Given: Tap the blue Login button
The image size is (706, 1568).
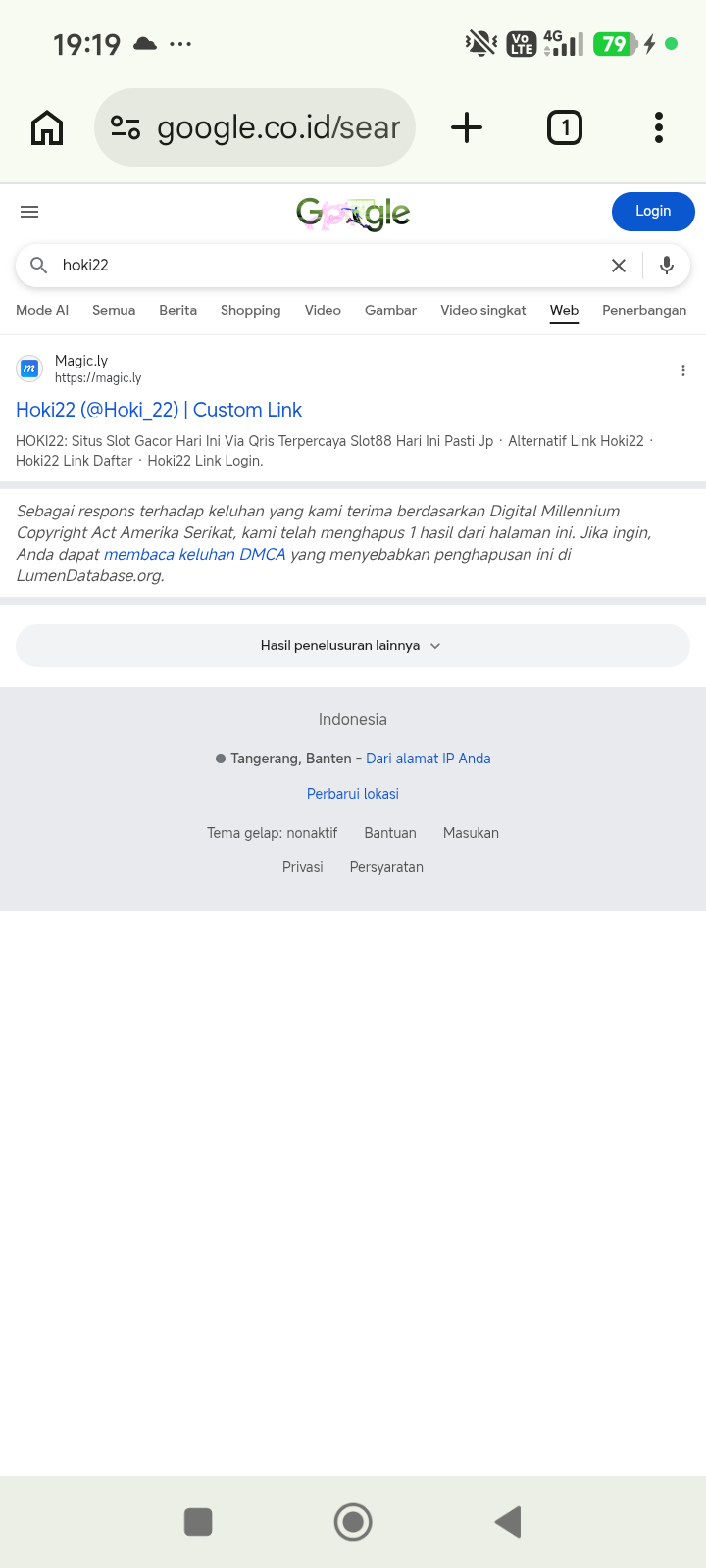Looking at the screenshot, I should pos(653,212).
